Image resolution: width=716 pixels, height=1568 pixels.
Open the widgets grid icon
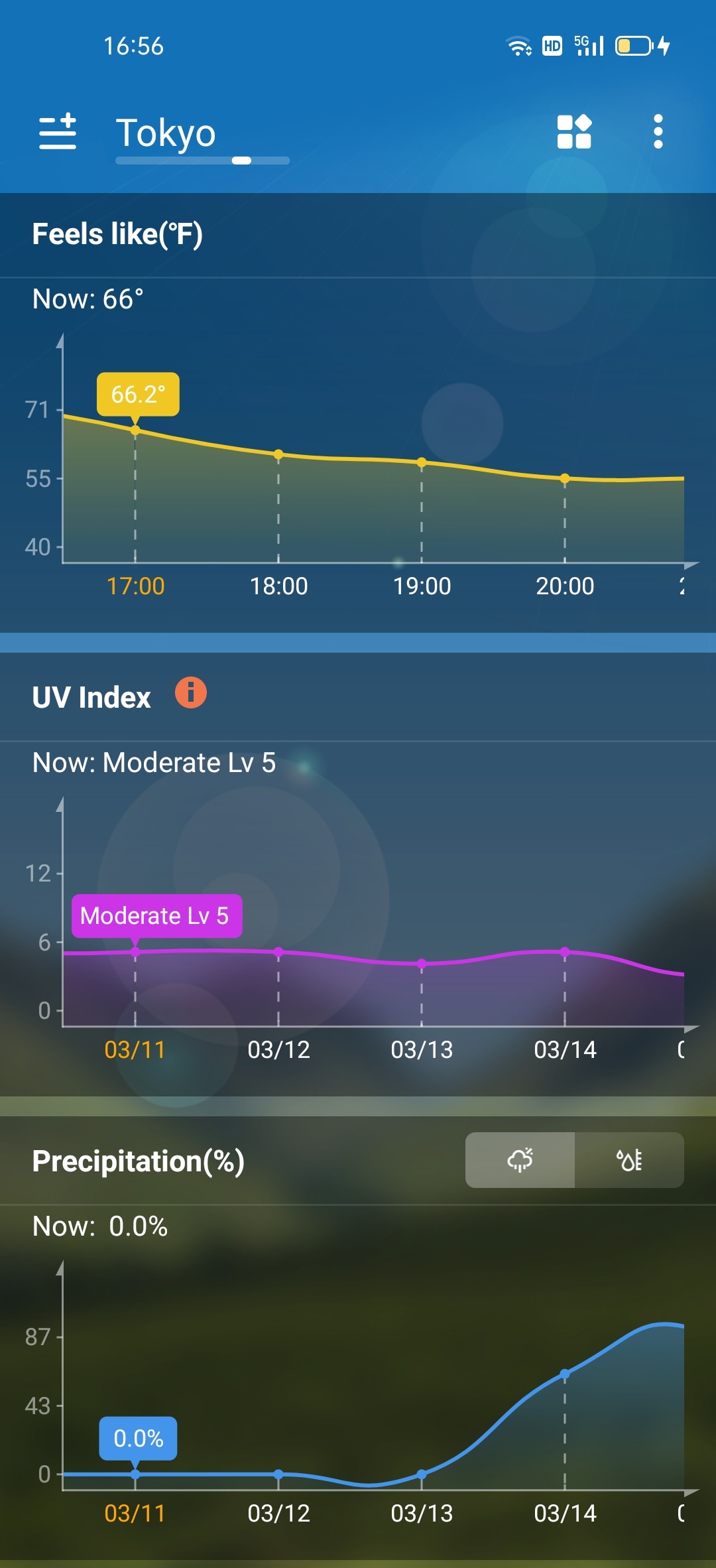pos(574,131)
